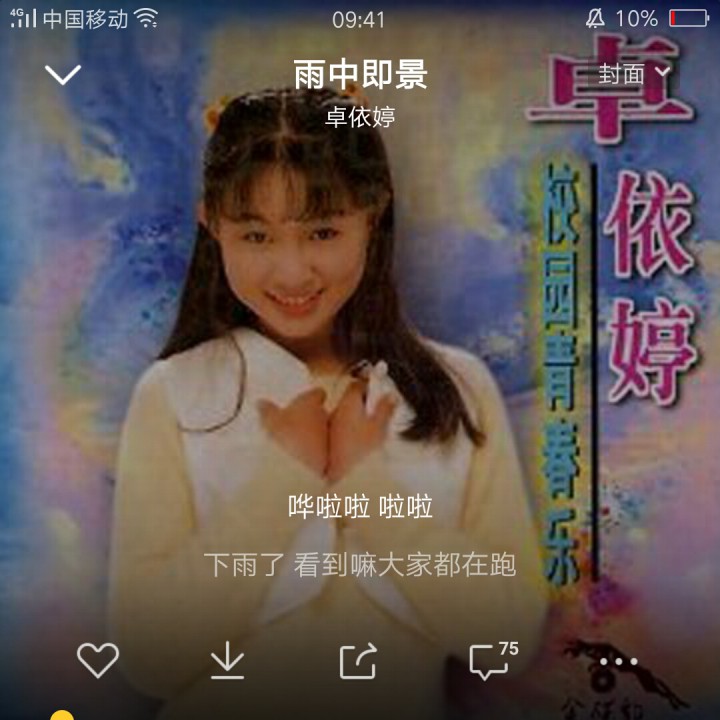Share this song
Image resolution: width=720 pixels, height=720 pixels.
click(x=358, y=661)
